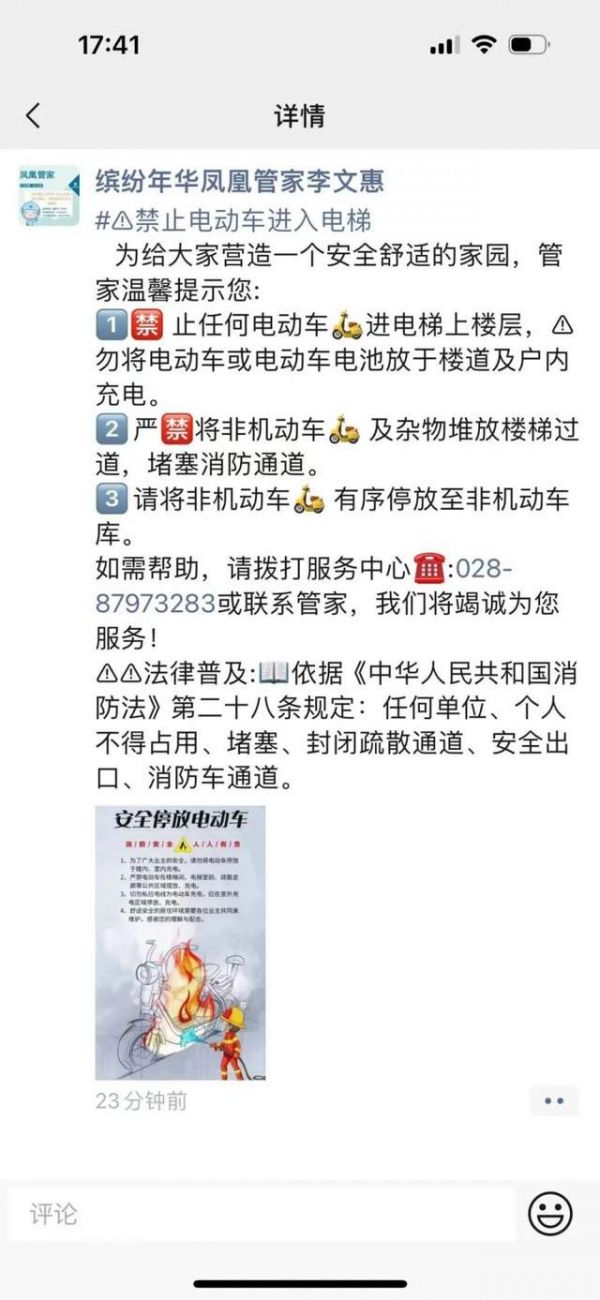Image resolution: width=600 pixels, height=1300 pixels.
Task: Go back using the back arrow
Action: 33,115
